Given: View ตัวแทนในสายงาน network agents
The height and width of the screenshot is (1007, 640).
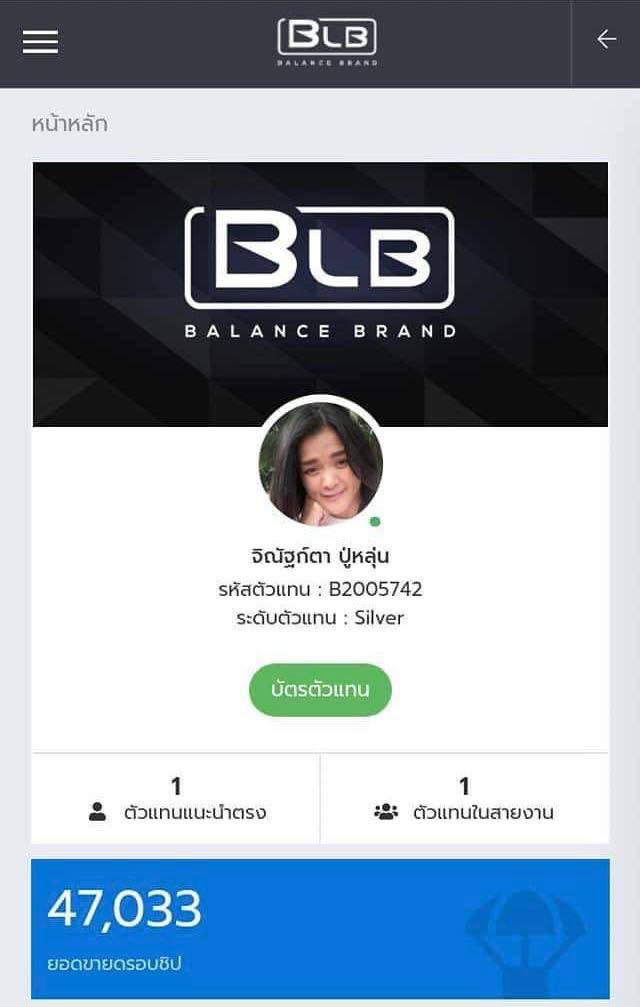Looking at the screenshot, I should [464, 799].
